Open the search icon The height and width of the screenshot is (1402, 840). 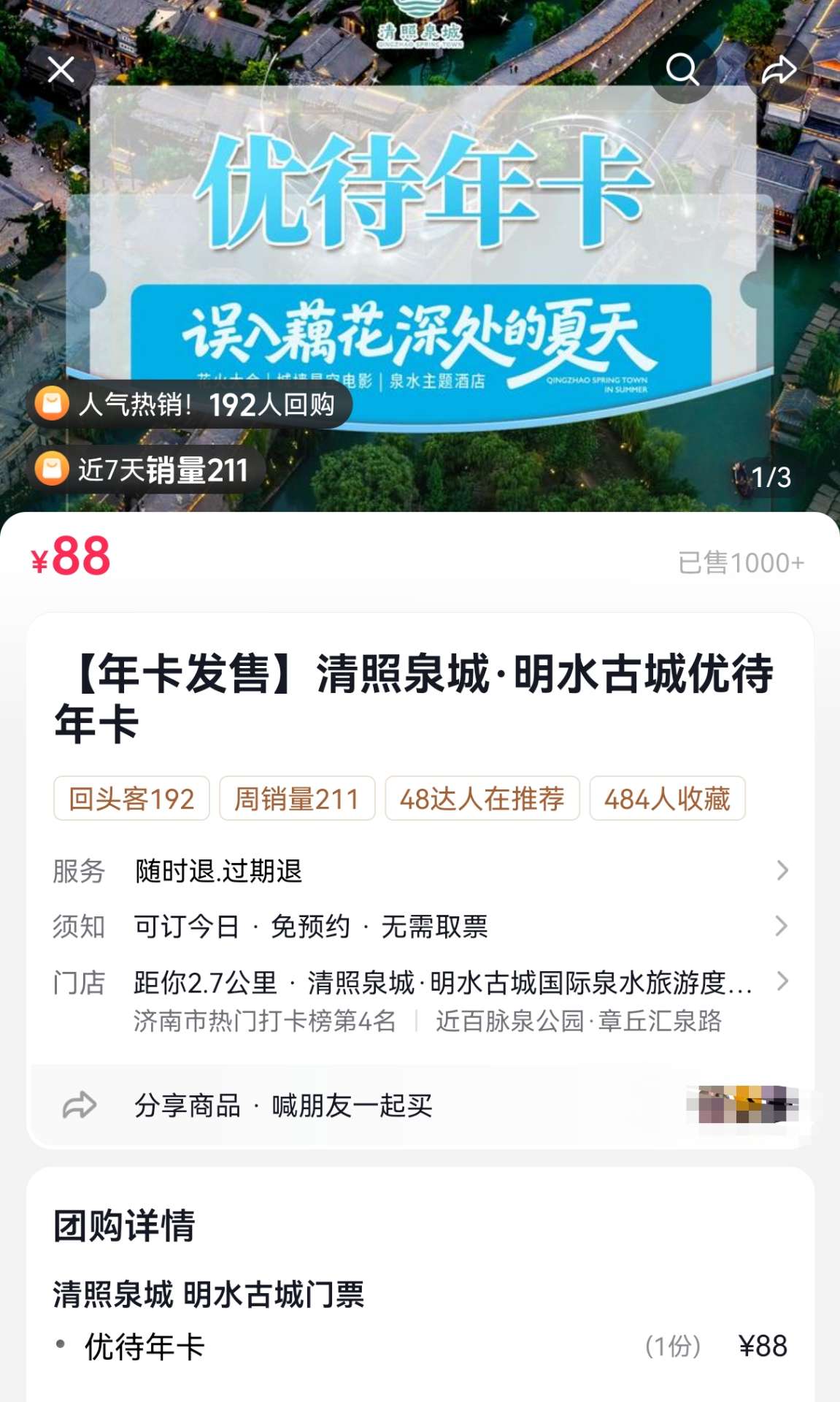[x=682, y=70]
